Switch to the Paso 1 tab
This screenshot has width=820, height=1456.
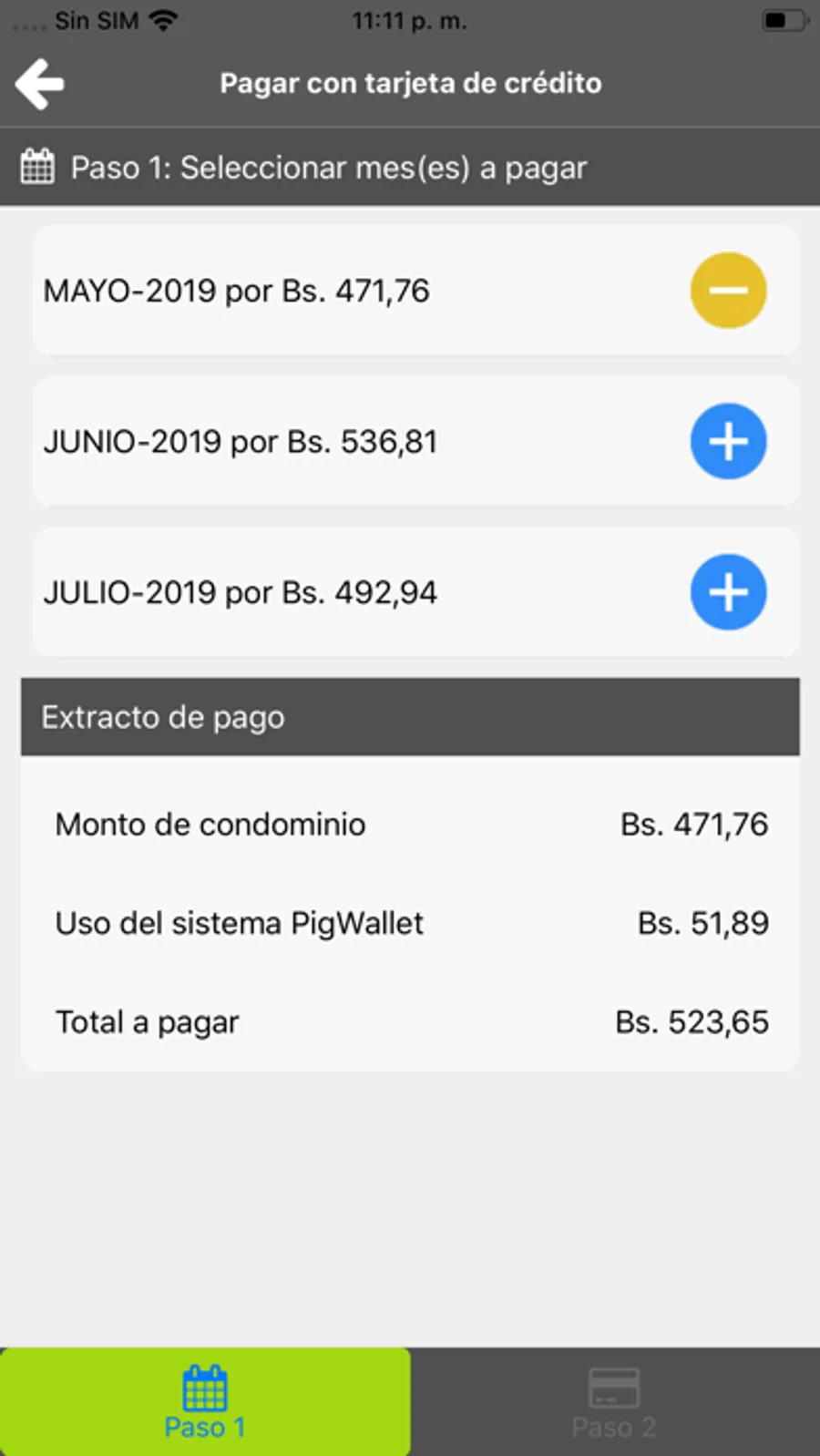[x=205, y=1401]
